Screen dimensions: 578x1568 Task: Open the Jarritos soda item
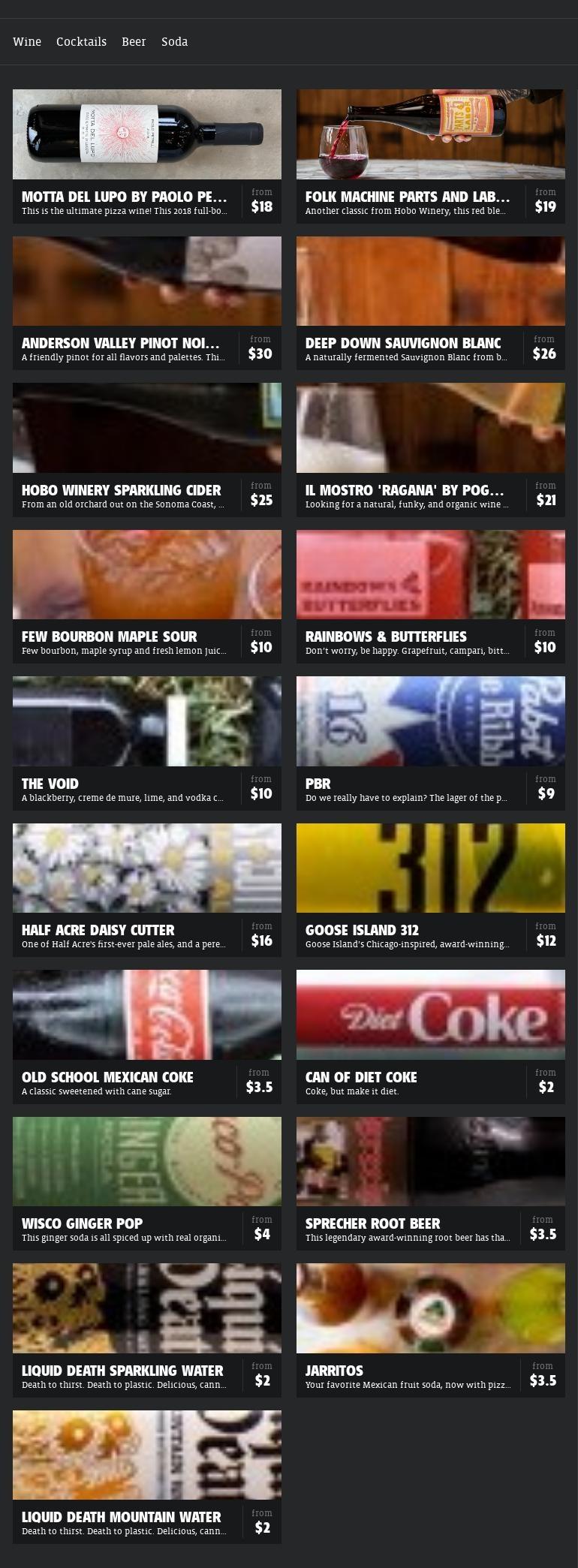430,1330
